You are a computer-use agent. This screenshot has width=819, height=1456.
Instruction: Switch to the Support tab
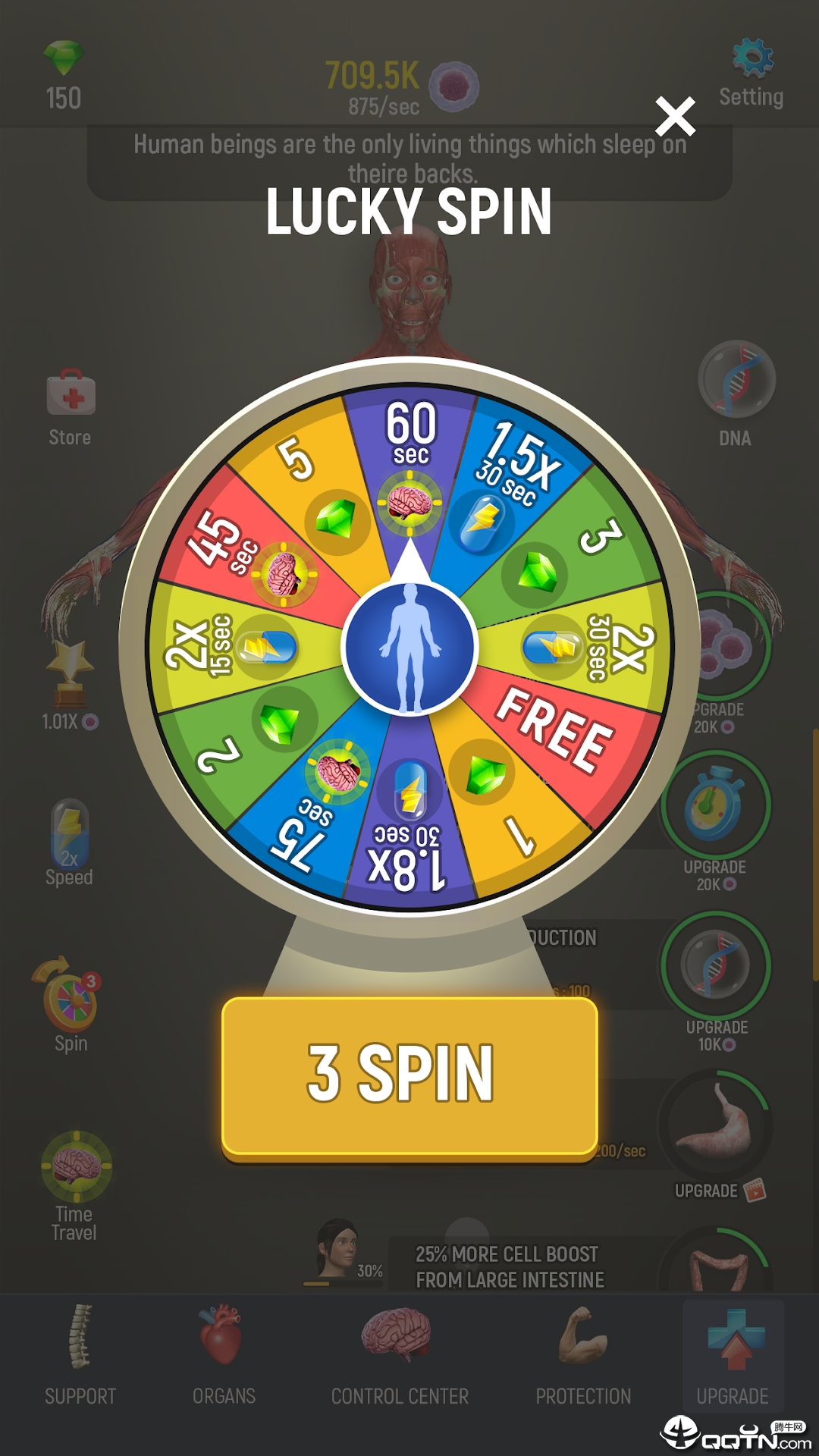(80, 1354)
